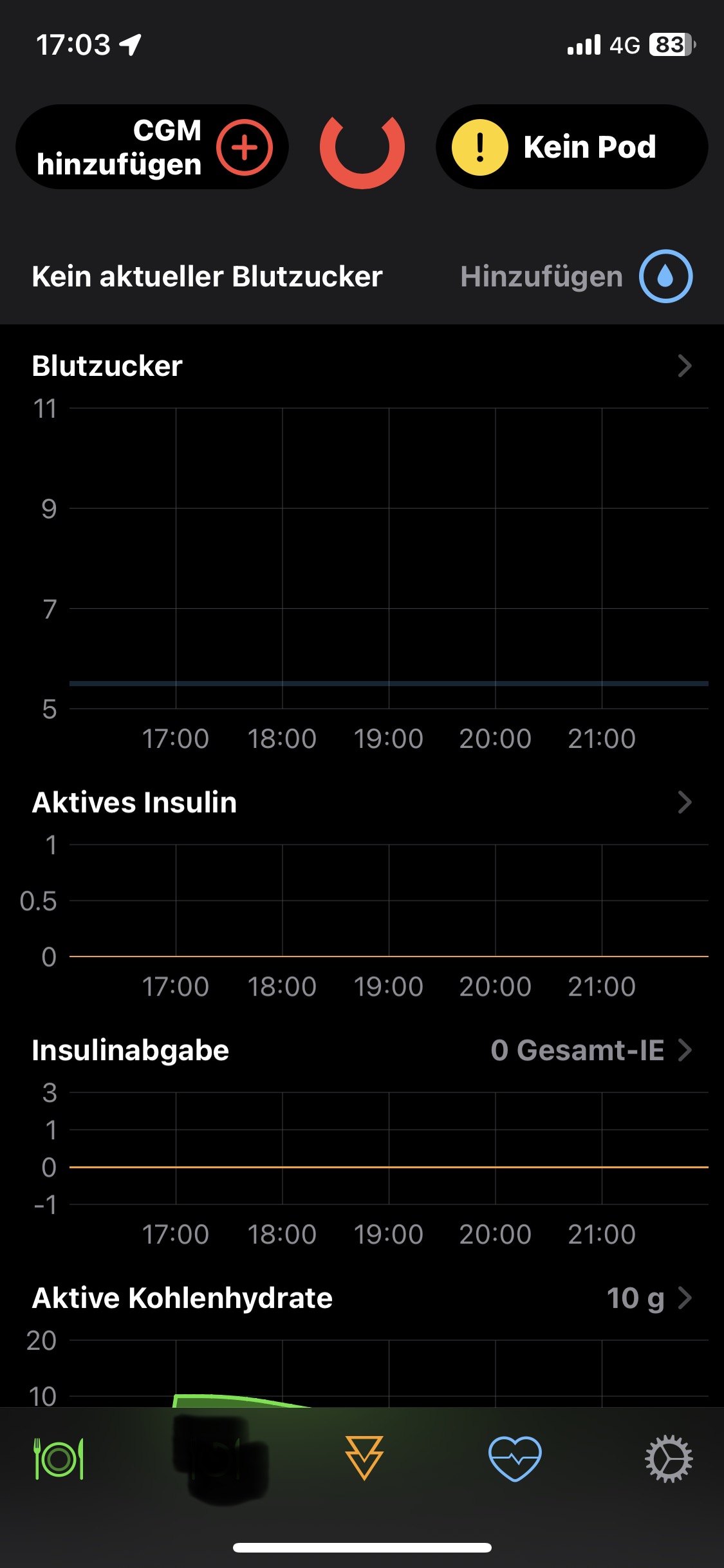
Task: Open the Aktives Insulin chart details
Action: coord(684,802)
